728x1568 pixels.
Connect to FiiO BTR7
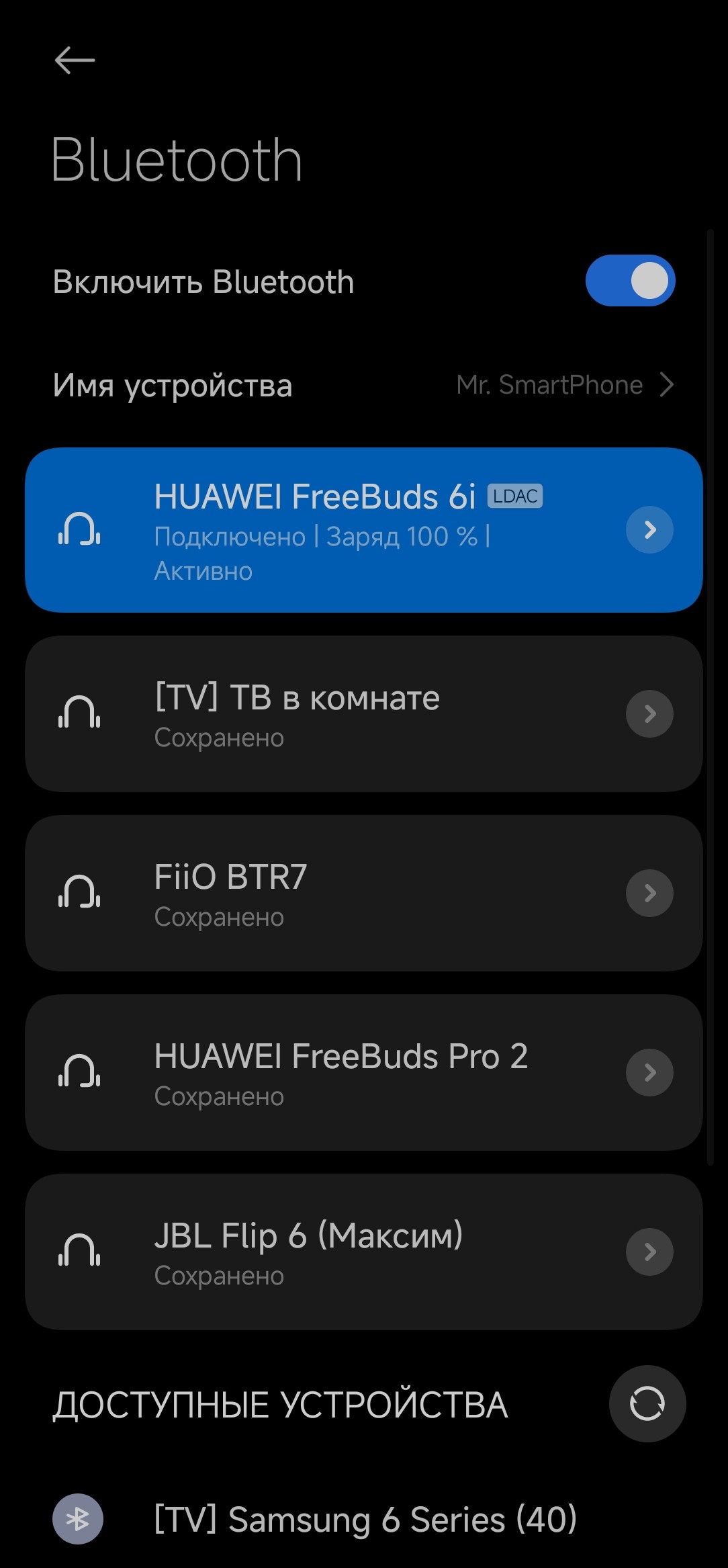tap(322, 894)
